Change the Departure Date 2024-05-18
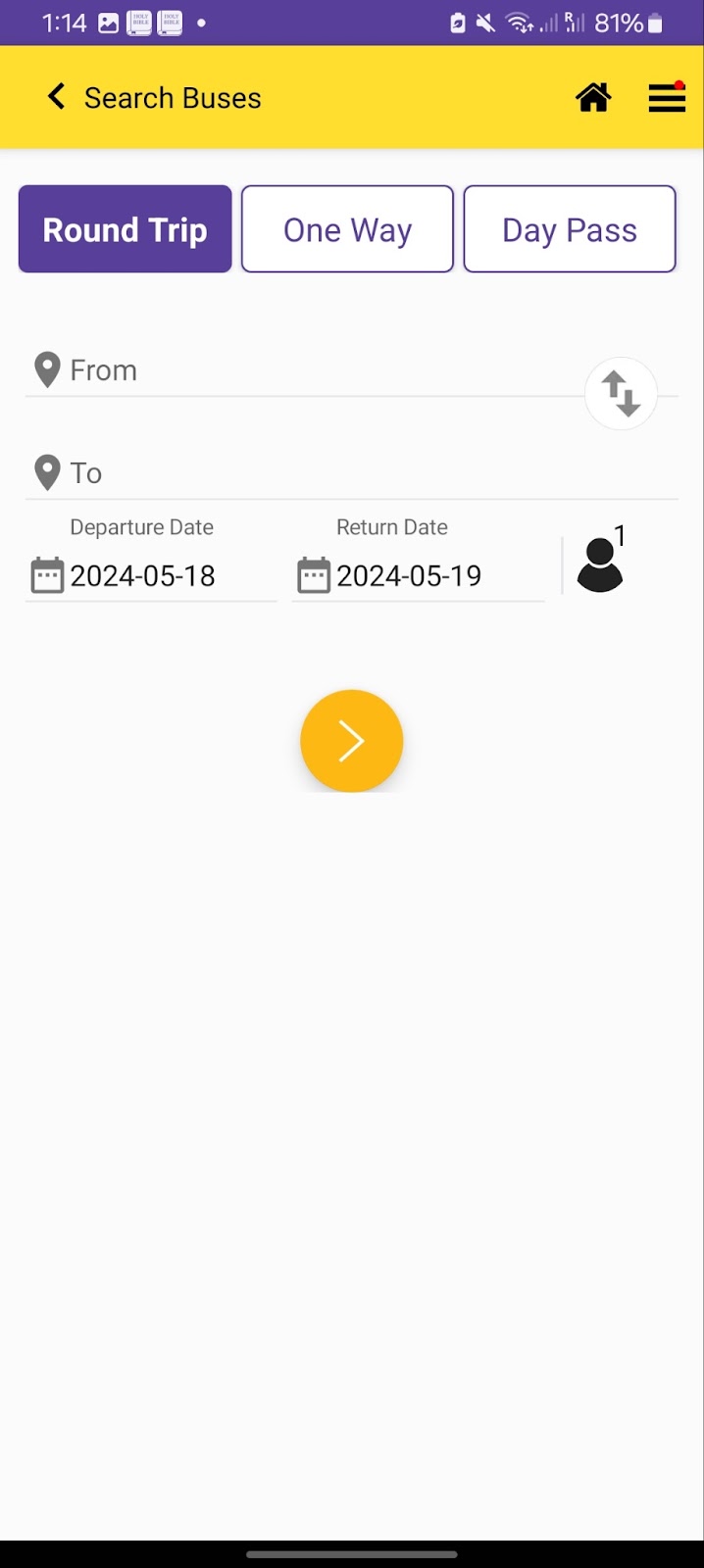This screenshot has width=704, height=1568. (143, 575)
